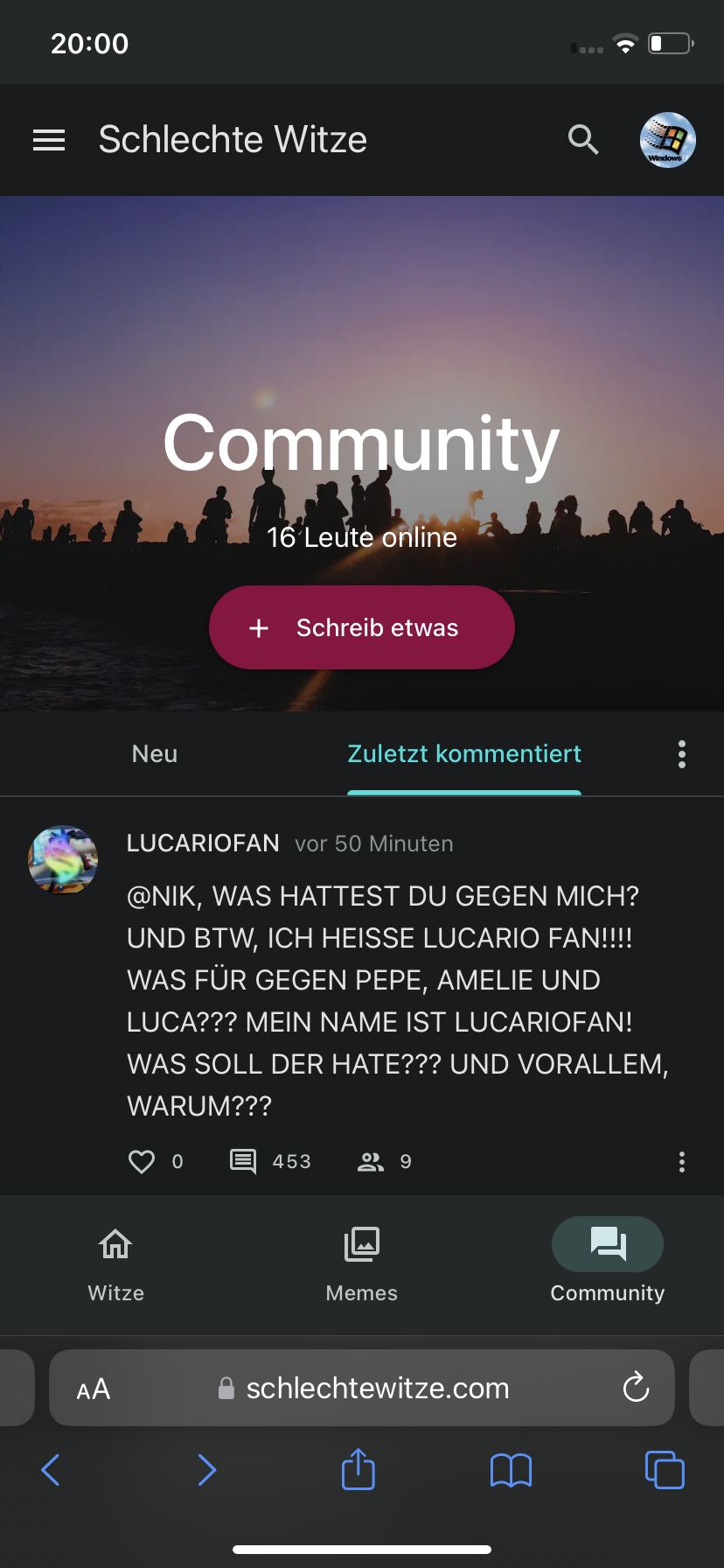Open the search icon in app bar
Viewport: 724px width, 1568px height.
pos(583,140)
